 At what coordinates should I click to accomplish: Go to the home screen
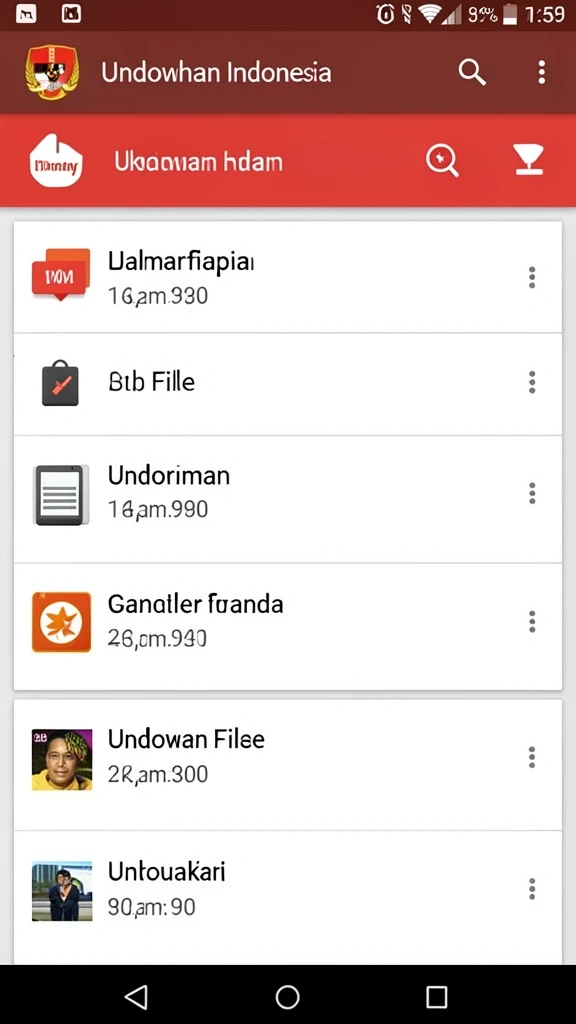pos(287,997)
